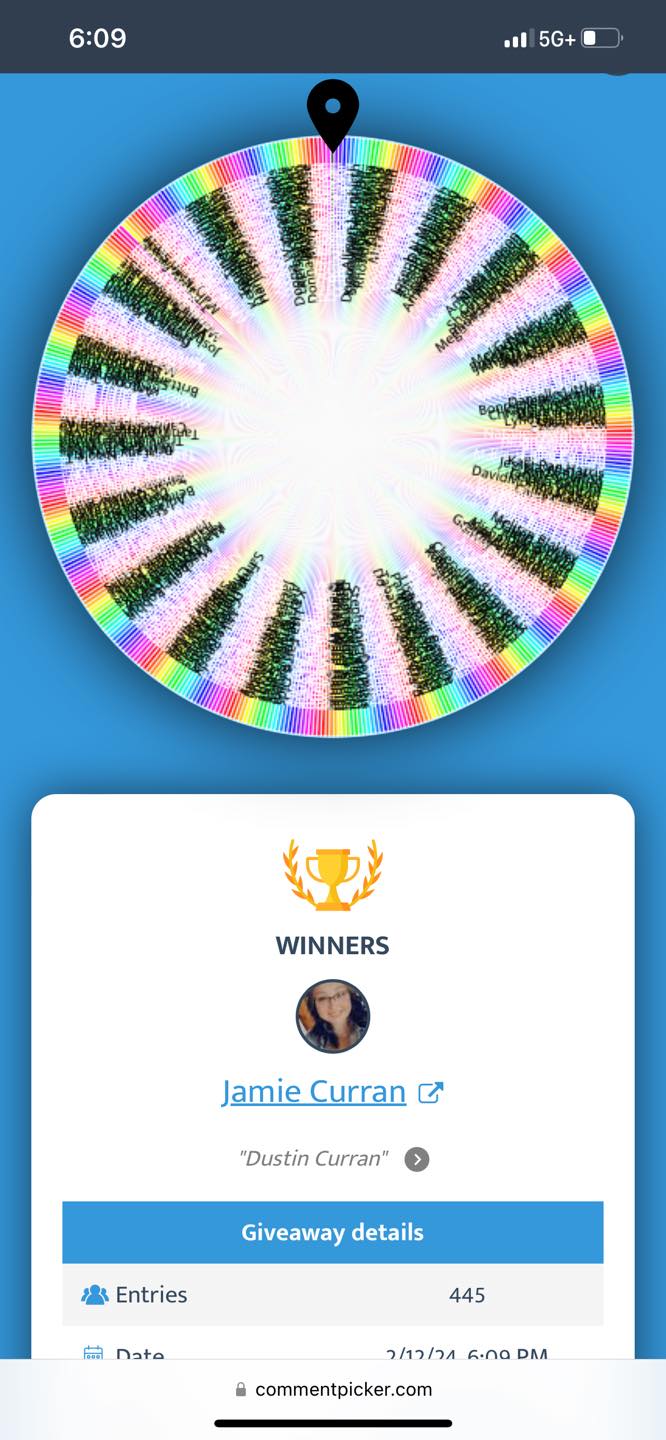Screen dimensions: 666x1440
Task: Open Jamie Curran's profile link
Action: click(313, 1091)
